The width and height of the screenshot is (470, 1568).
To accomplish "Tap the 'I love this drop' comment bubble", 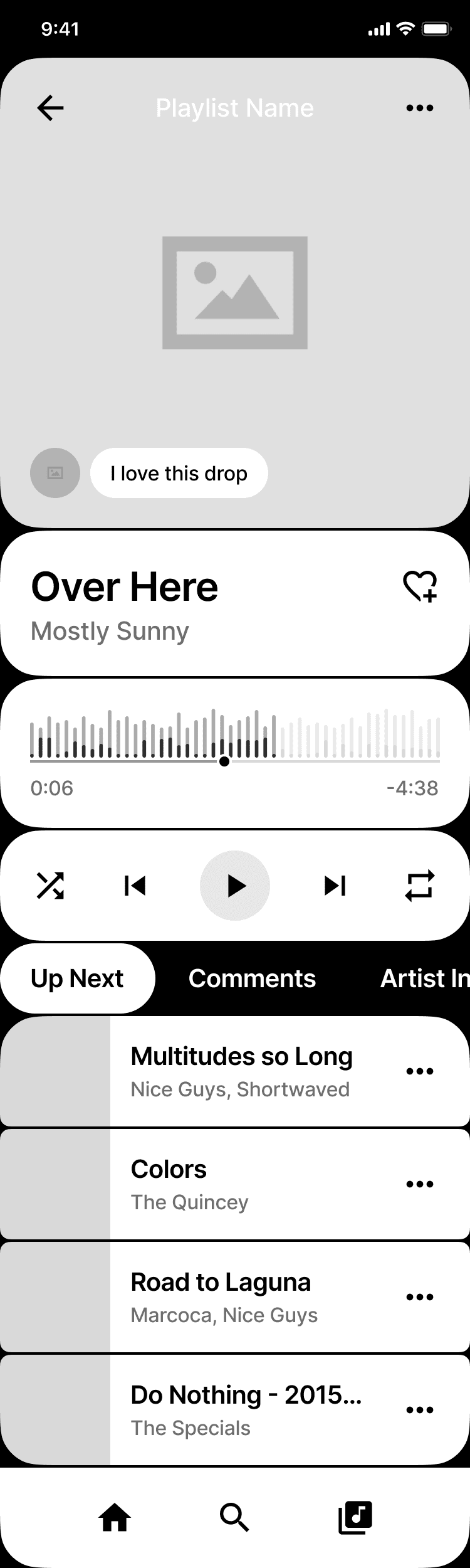I will pos(179,473).
